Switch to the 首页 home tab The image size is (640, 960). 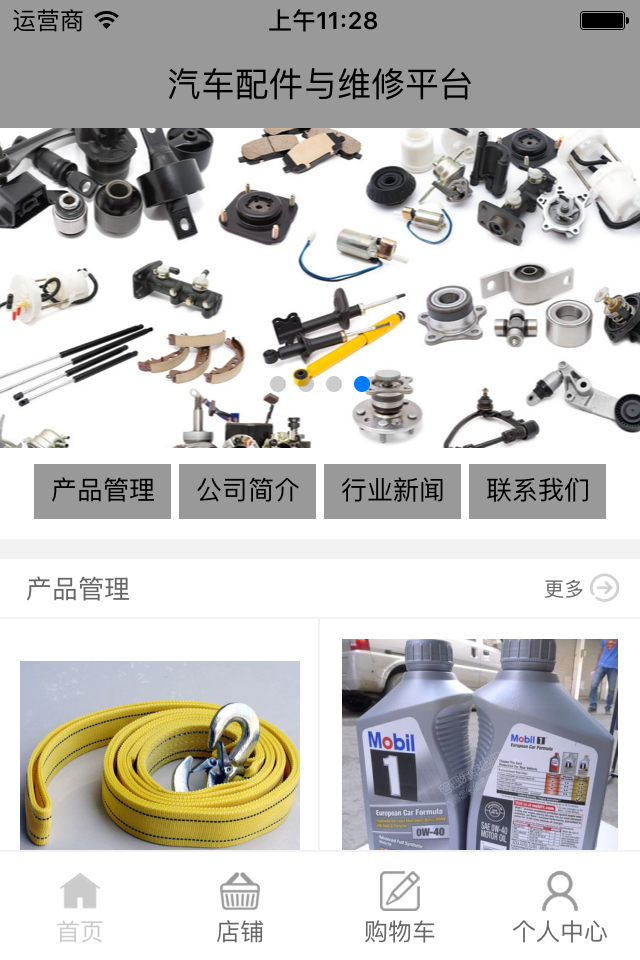pyautogui.click(x=80, y=907)
